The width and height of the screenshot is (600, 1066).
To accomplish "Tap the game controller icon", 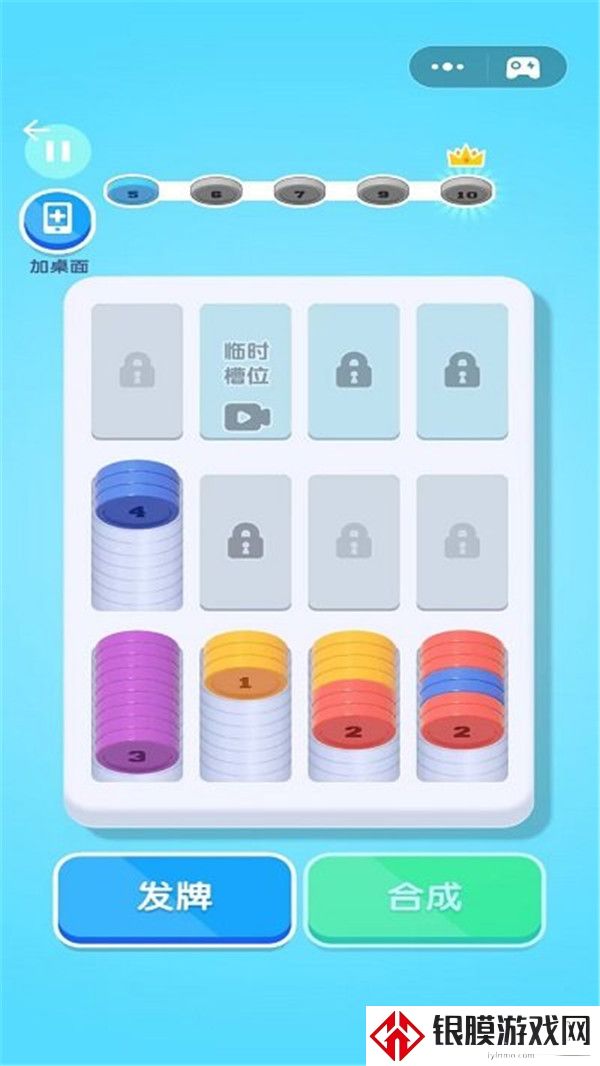I will pos(522,67).
